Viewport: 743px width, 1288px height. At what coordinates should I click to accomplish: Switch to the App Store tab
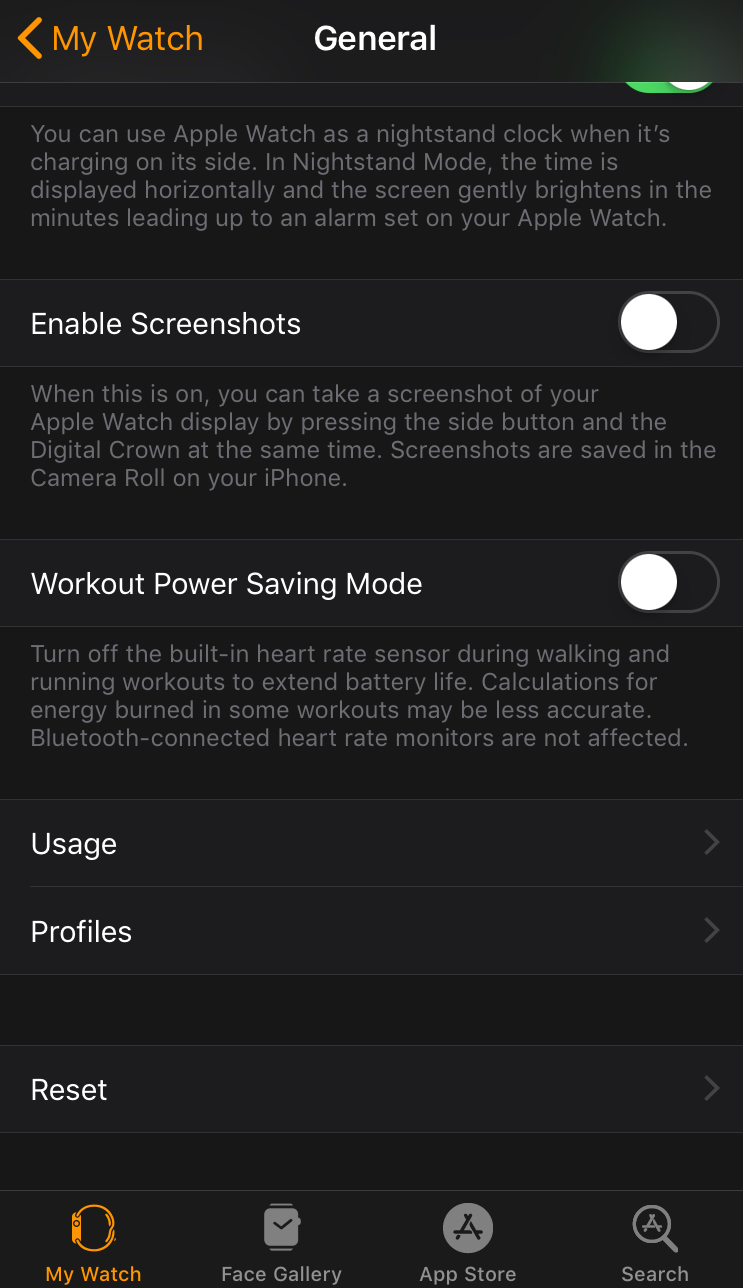coord(467,1243)
